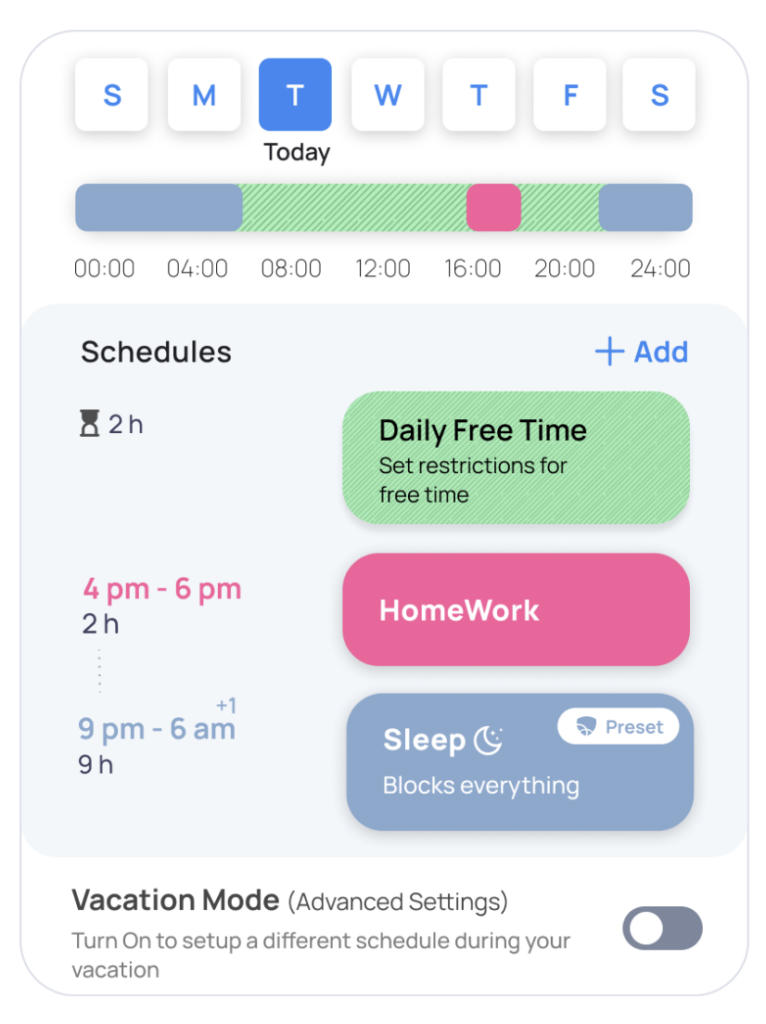Image resolution: width=766 pixels, height=1024 pixels.
Task: Turn on Vacation Mode
Action: [662, 928]
